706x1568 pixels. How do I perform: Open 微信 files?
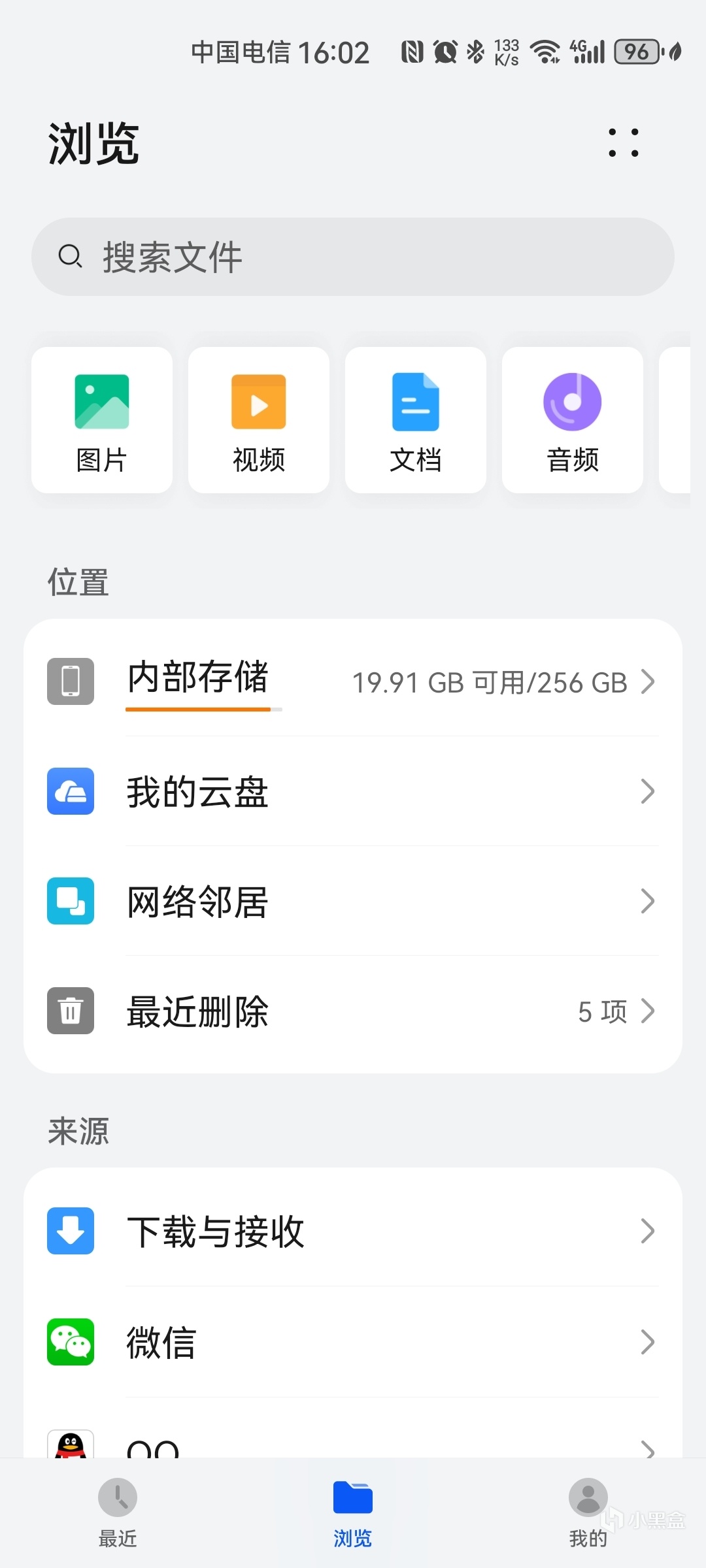(x=353, y=1342)
